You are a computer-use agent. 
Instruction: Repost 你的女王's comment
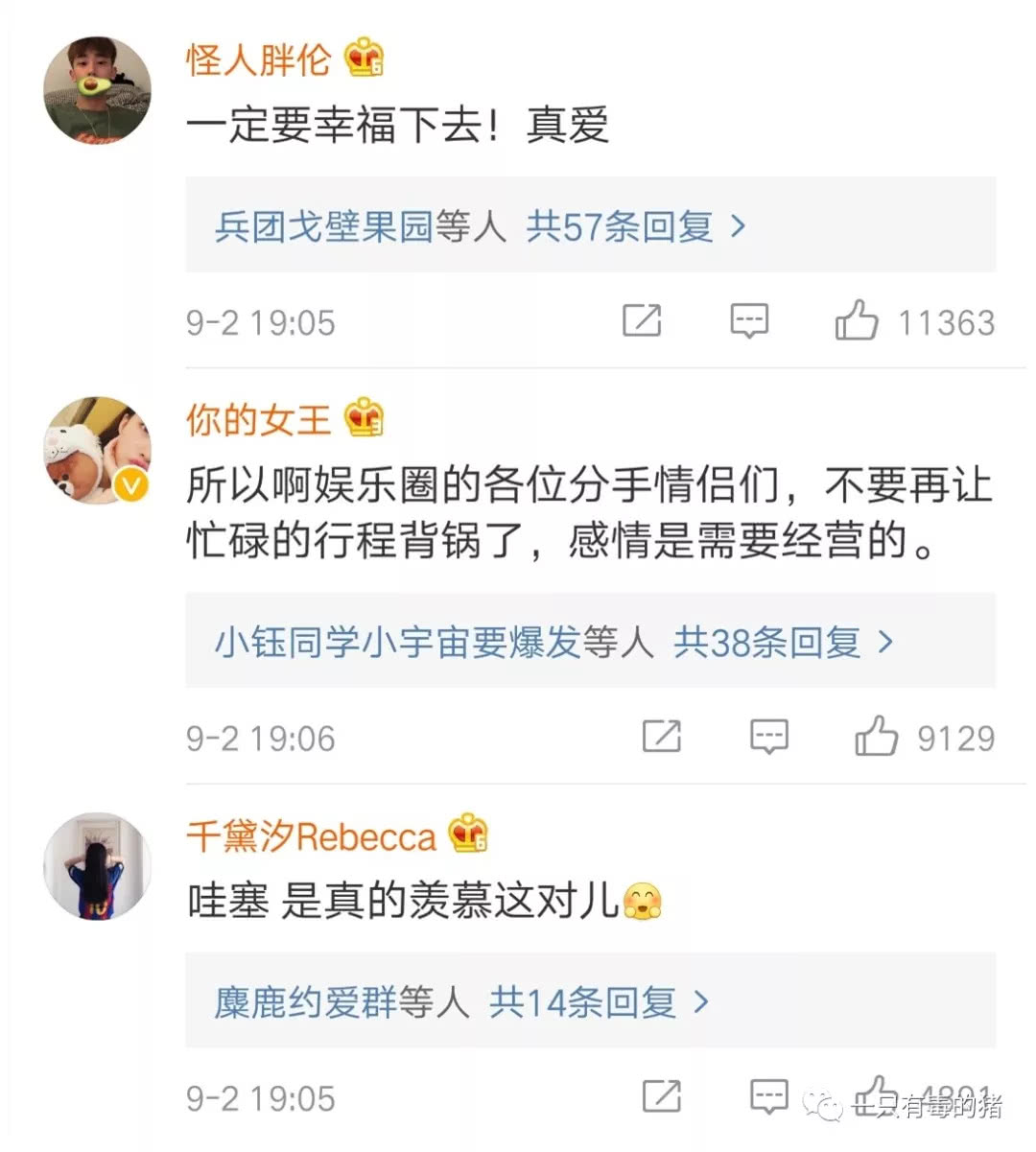[661, 737]
